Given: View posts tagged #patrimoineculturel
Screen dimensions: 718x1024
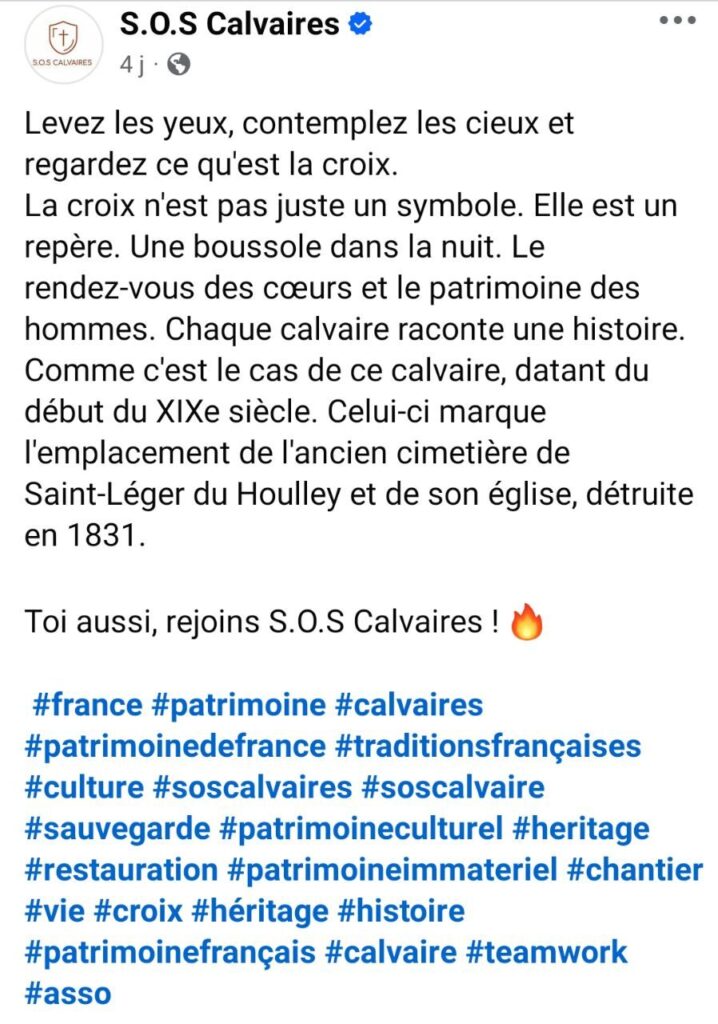Looking at the screenshot, I should [360, 829].
